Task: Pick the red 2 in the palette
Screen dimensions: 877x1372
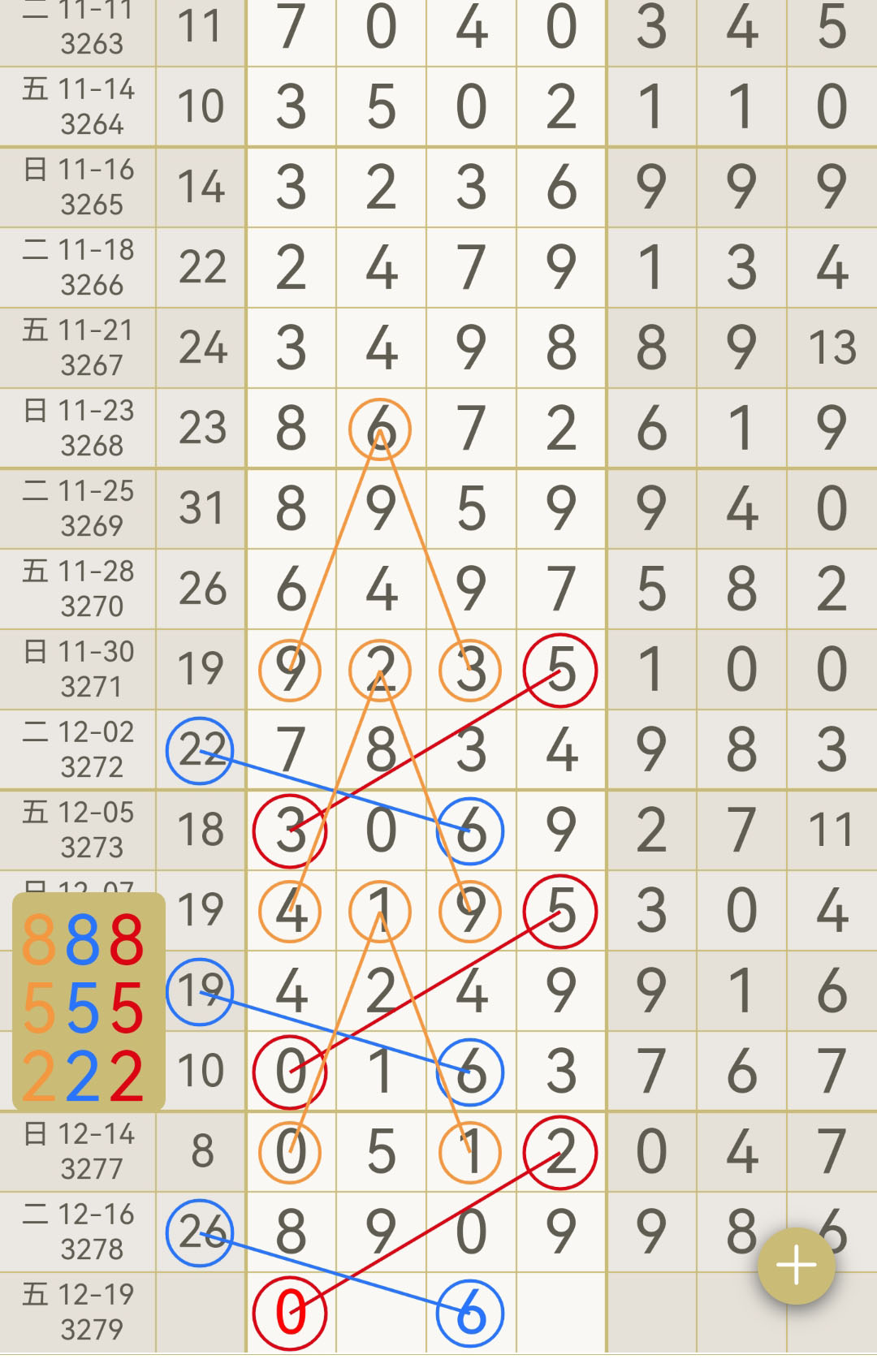Action: (x=127, y=1076)
